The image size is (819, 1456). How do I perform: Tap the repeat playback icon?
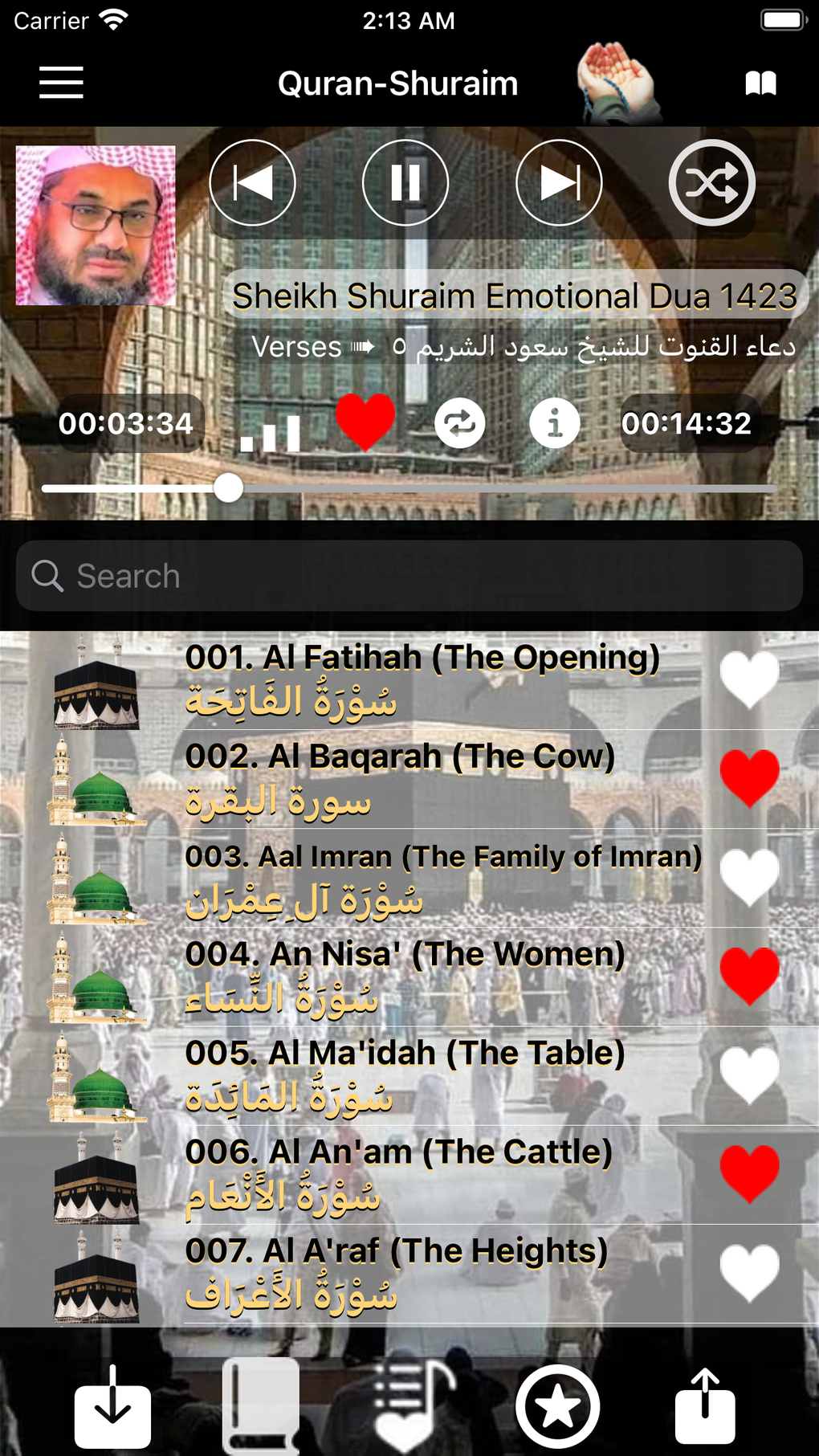click(460, 423)
